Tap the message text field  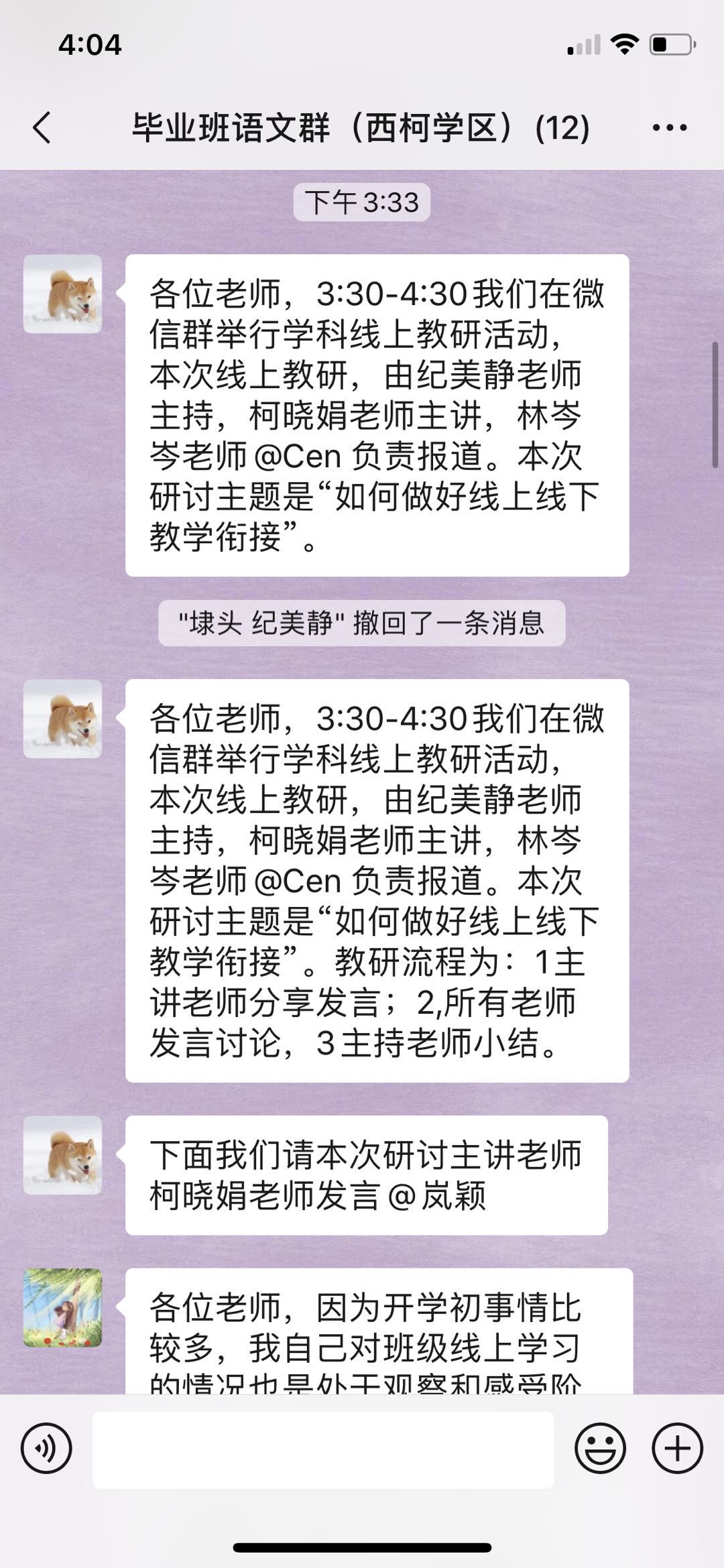click(x=323, y=1449)
